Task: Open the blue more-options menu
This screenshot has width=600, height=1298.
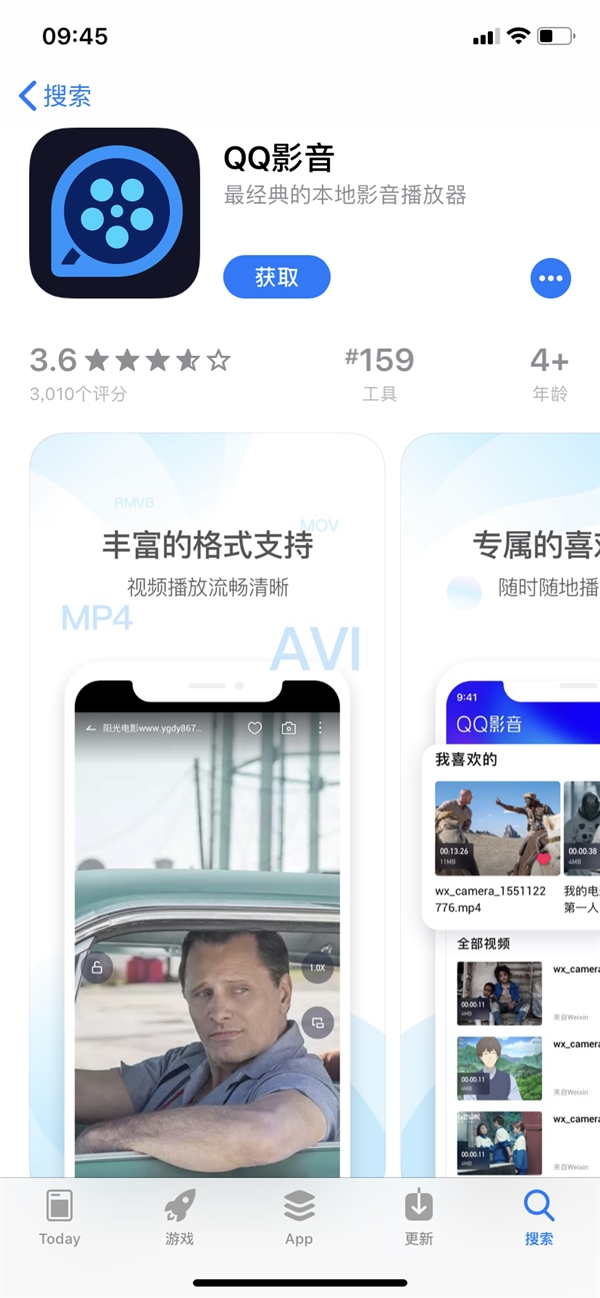Action: click(550, 278)
